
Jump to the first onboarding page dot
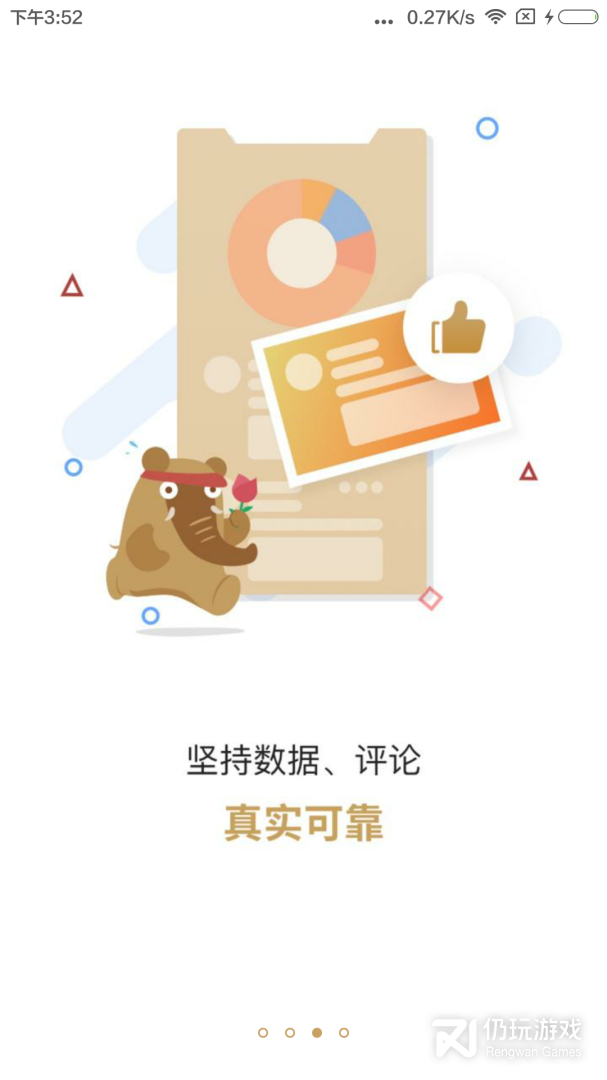263,1033
